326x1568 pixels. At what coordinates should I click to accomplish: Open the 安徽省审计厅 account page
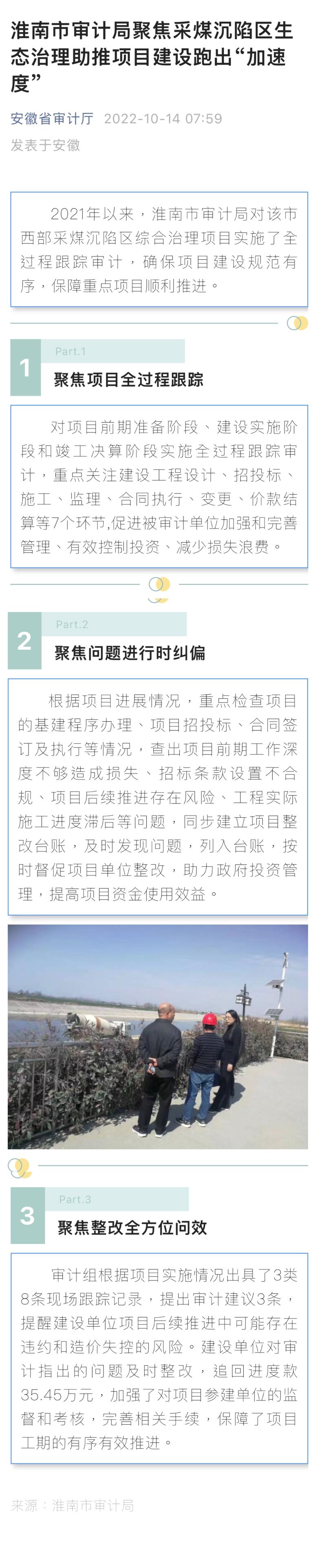click(x=52, y=119)
